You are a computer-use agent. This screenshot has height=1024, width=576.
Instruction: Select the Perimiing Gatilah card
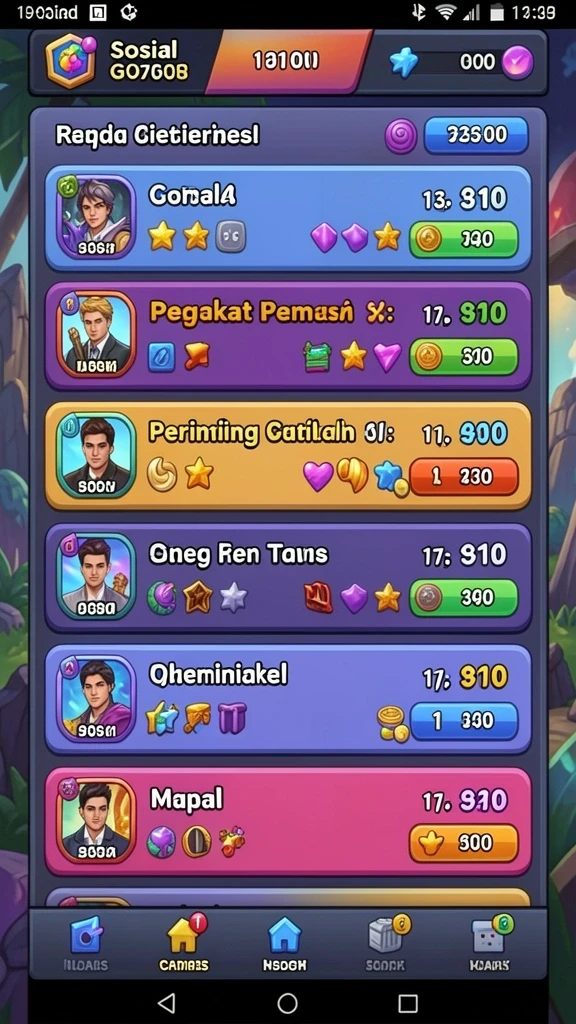pyautogui.click(x=287, y=456)
